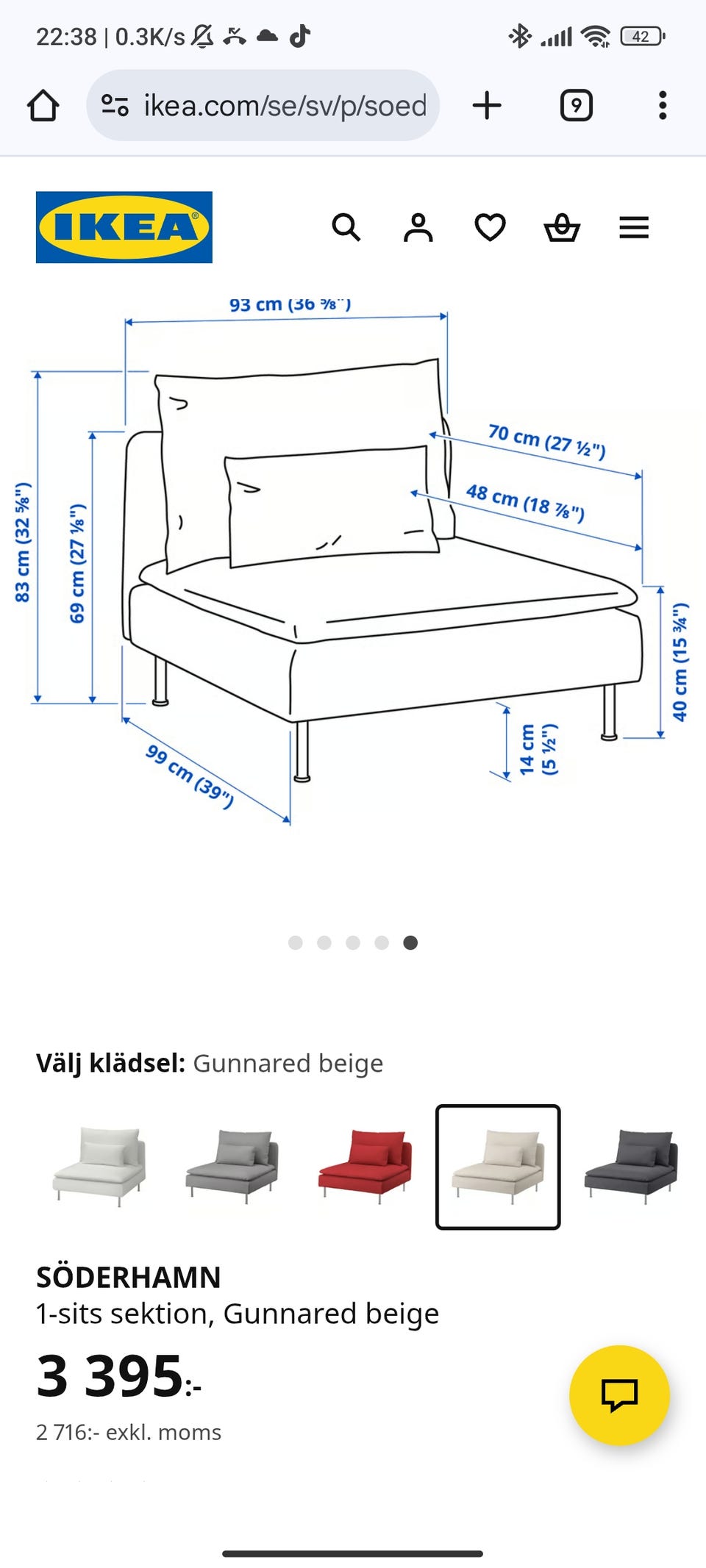This screenshot has height=1568, width=706.
Task: Open the hamburger navigation menu
Action: [633, 228]
